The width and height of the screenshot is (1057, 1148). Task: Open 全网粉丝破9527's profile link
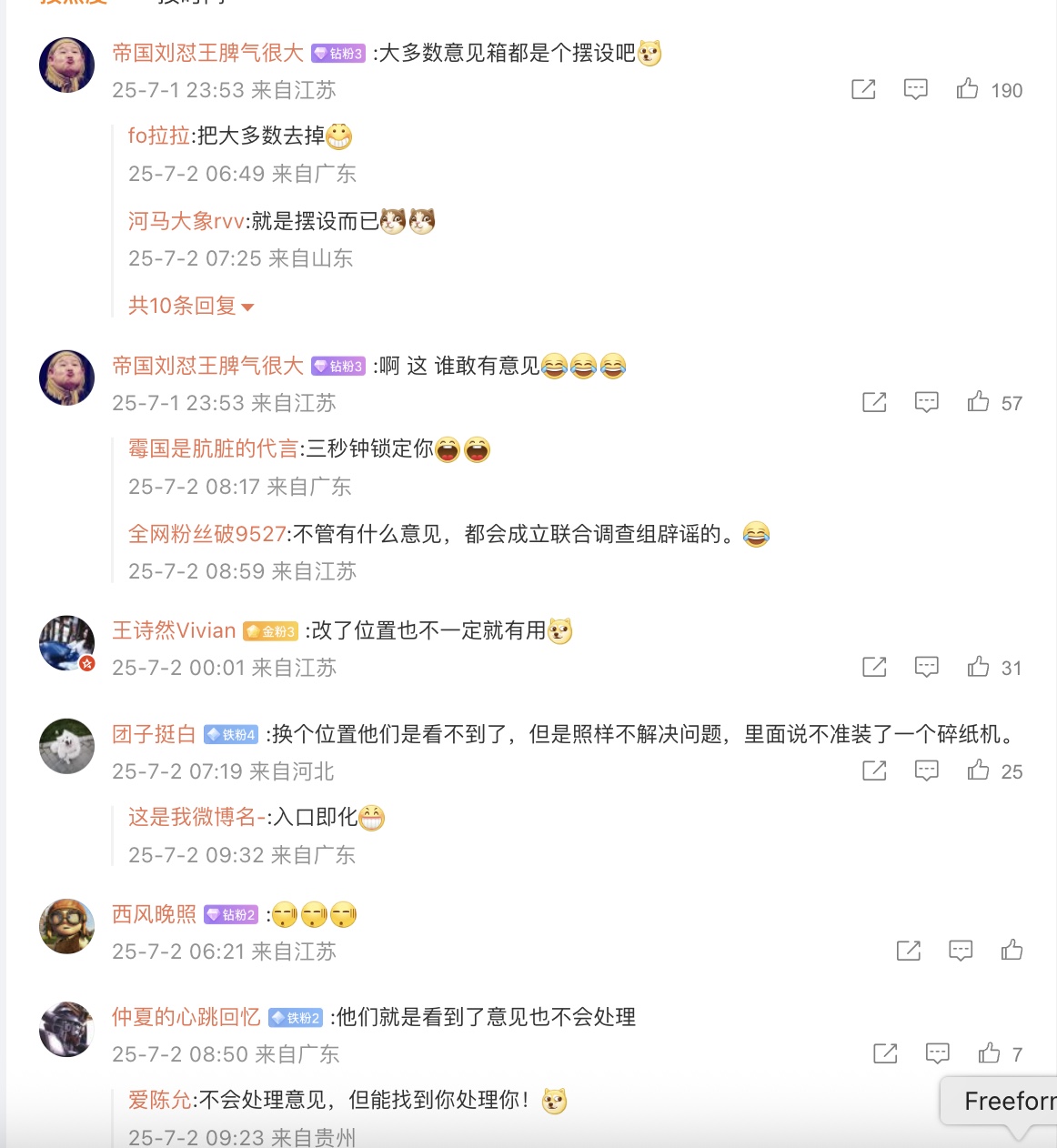click(x=207, y=534)
